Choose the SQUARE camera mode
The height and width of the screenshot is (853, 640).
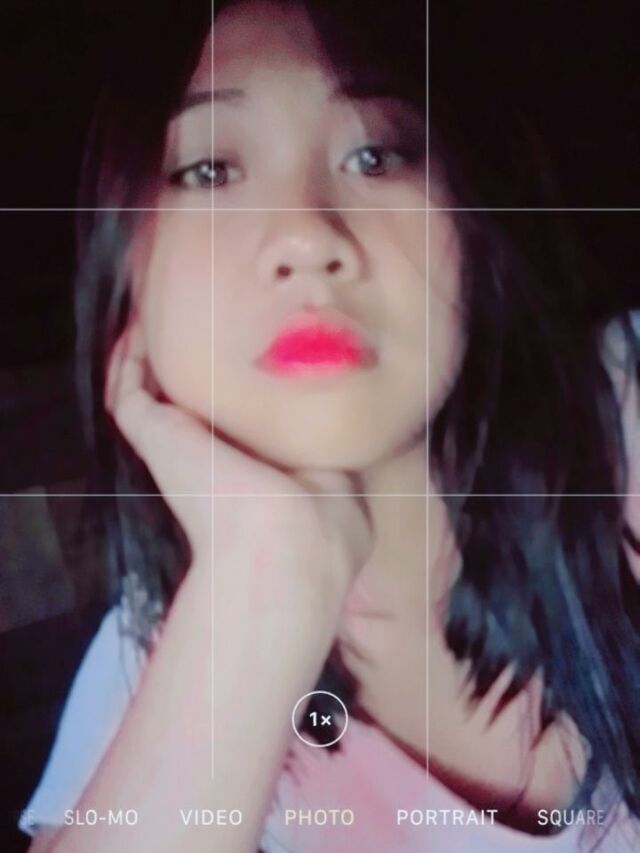[571, 817]
